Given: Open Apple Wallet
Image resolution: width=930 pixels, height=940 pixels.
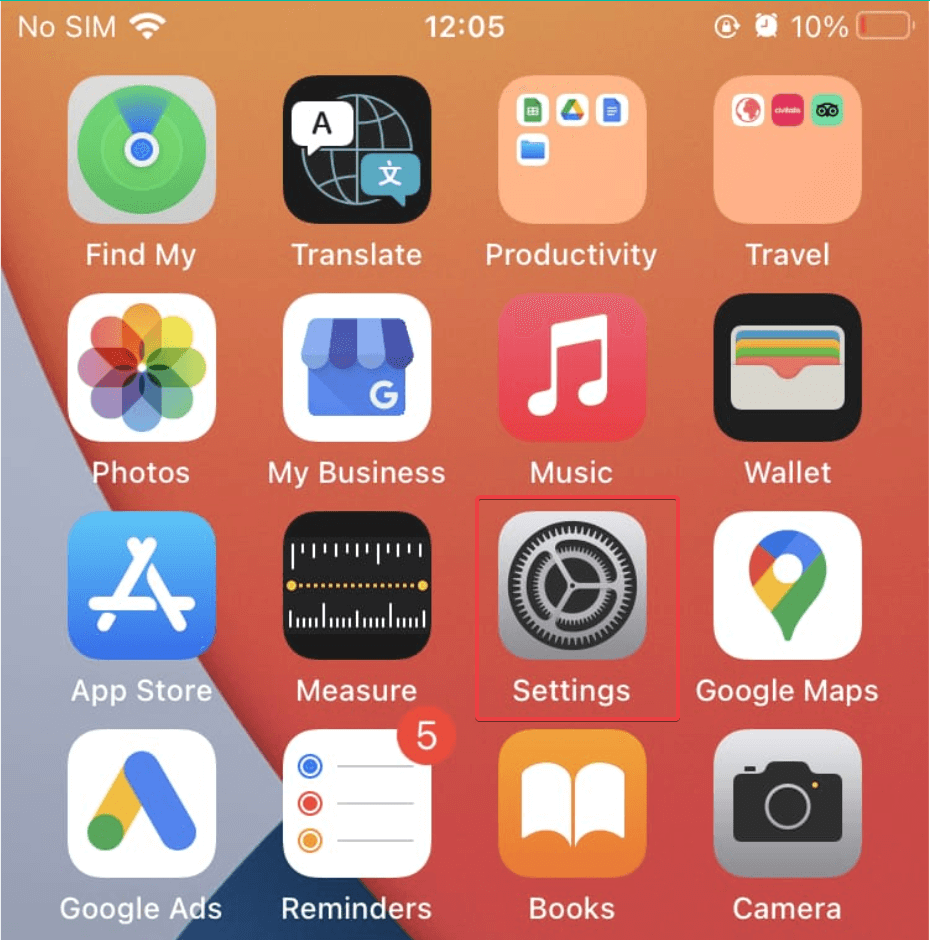Looking at the screenshot, I should (787, 367).
